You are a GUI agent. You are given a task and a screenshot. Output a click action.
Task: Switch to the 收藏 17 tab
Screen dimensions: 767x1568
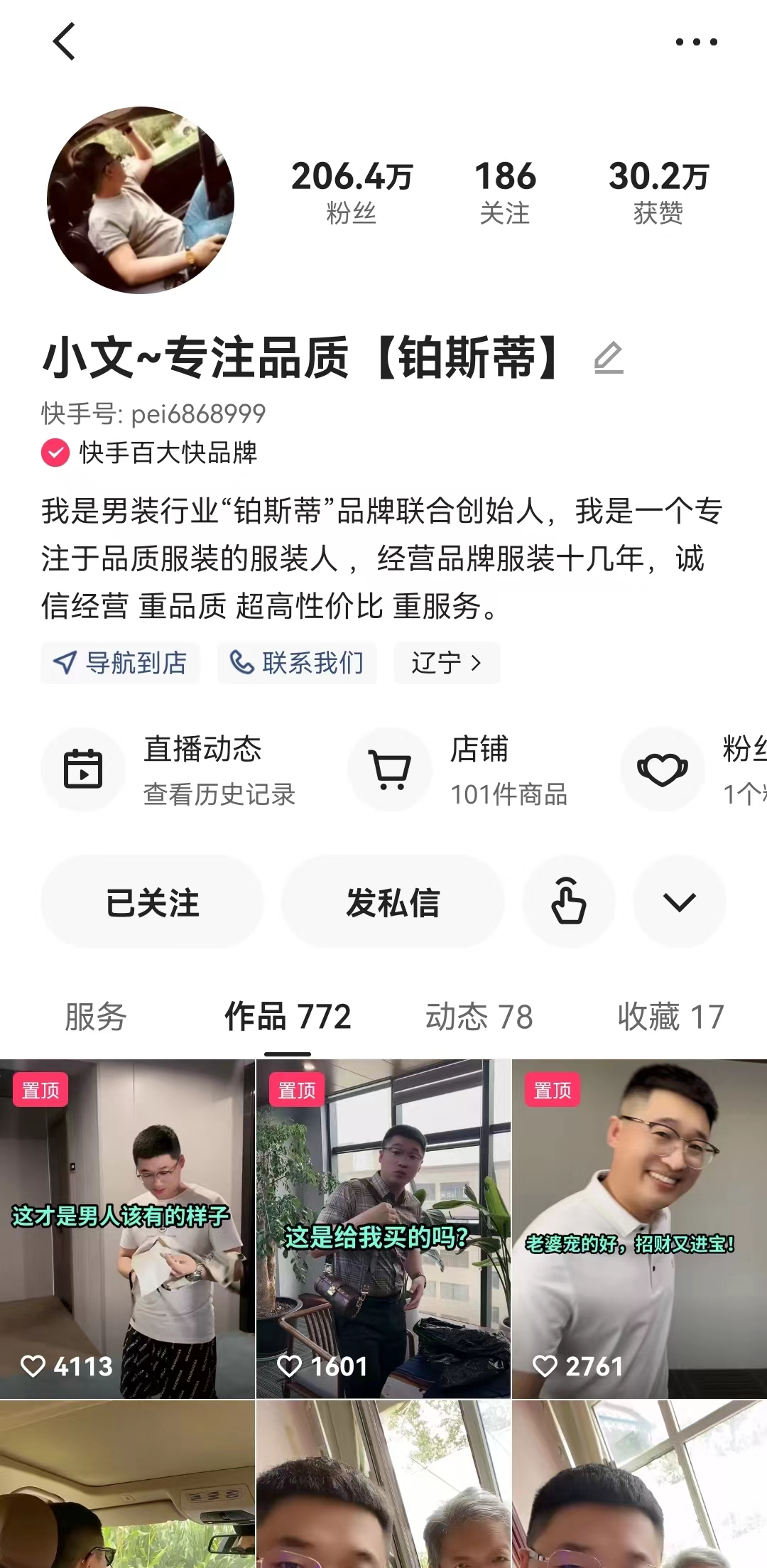coord(670,1017)
